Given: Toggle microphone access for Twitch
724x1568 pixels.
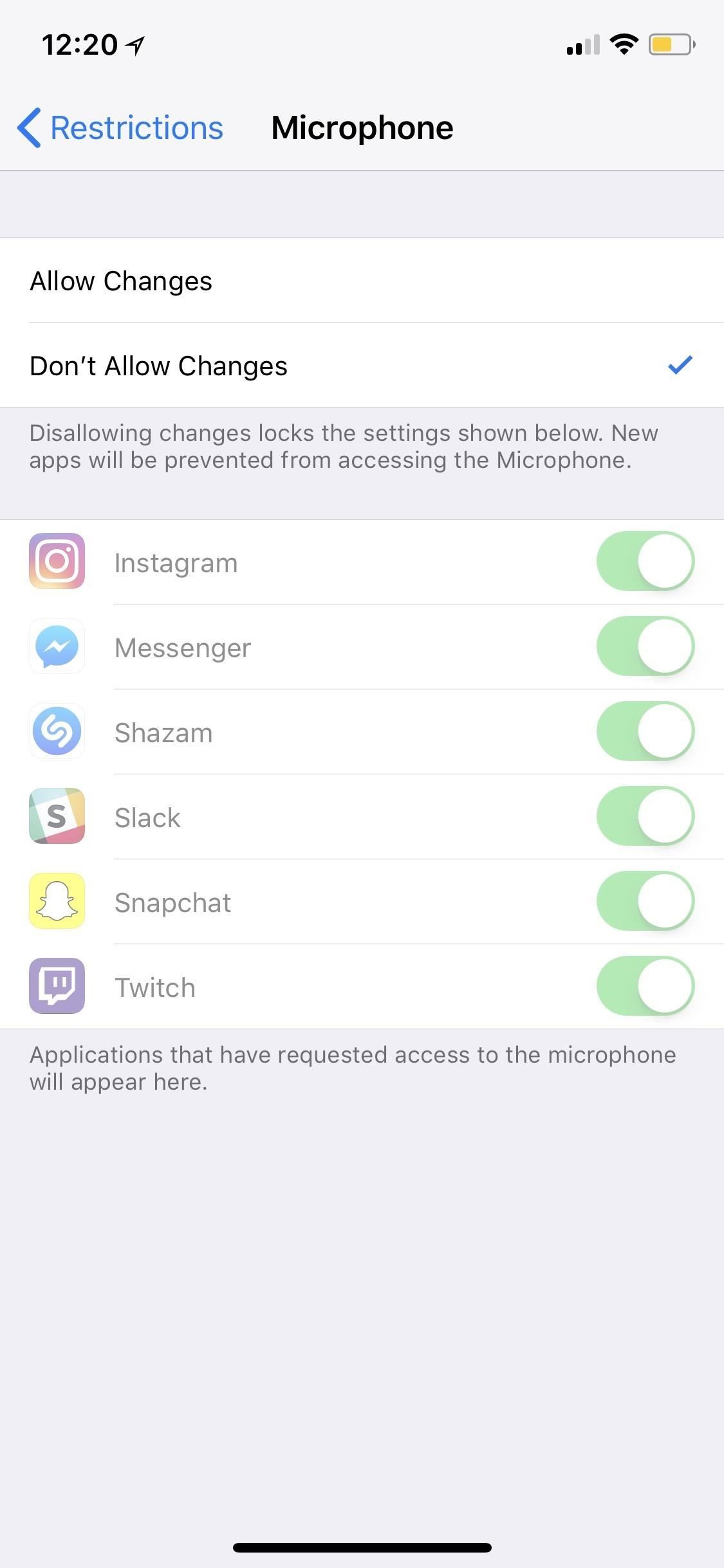Looking at the screenshot, I should click(x=645, y=986).
